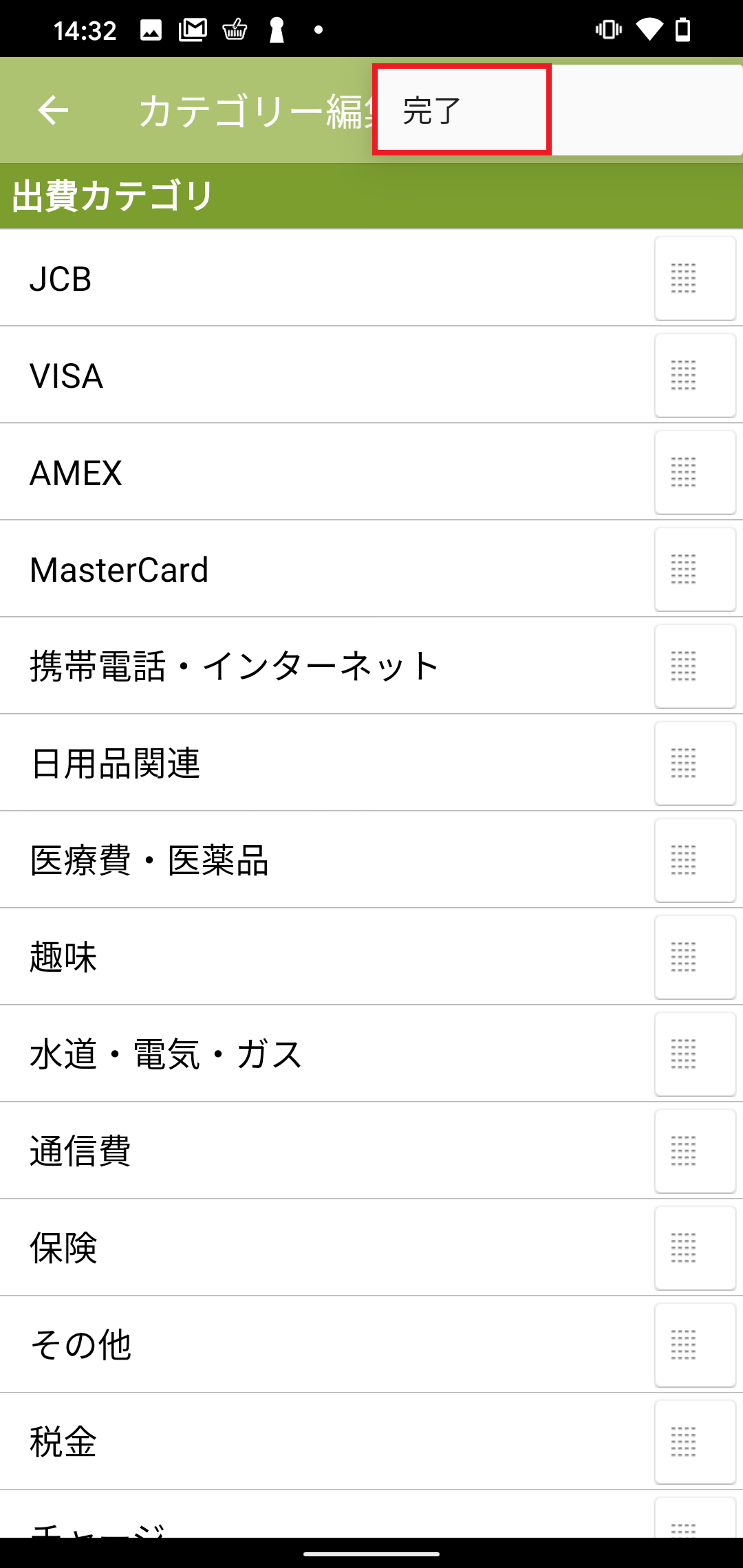Tap the reorder handle beside 保険
743x1568 pixels.
point(695,1248)
